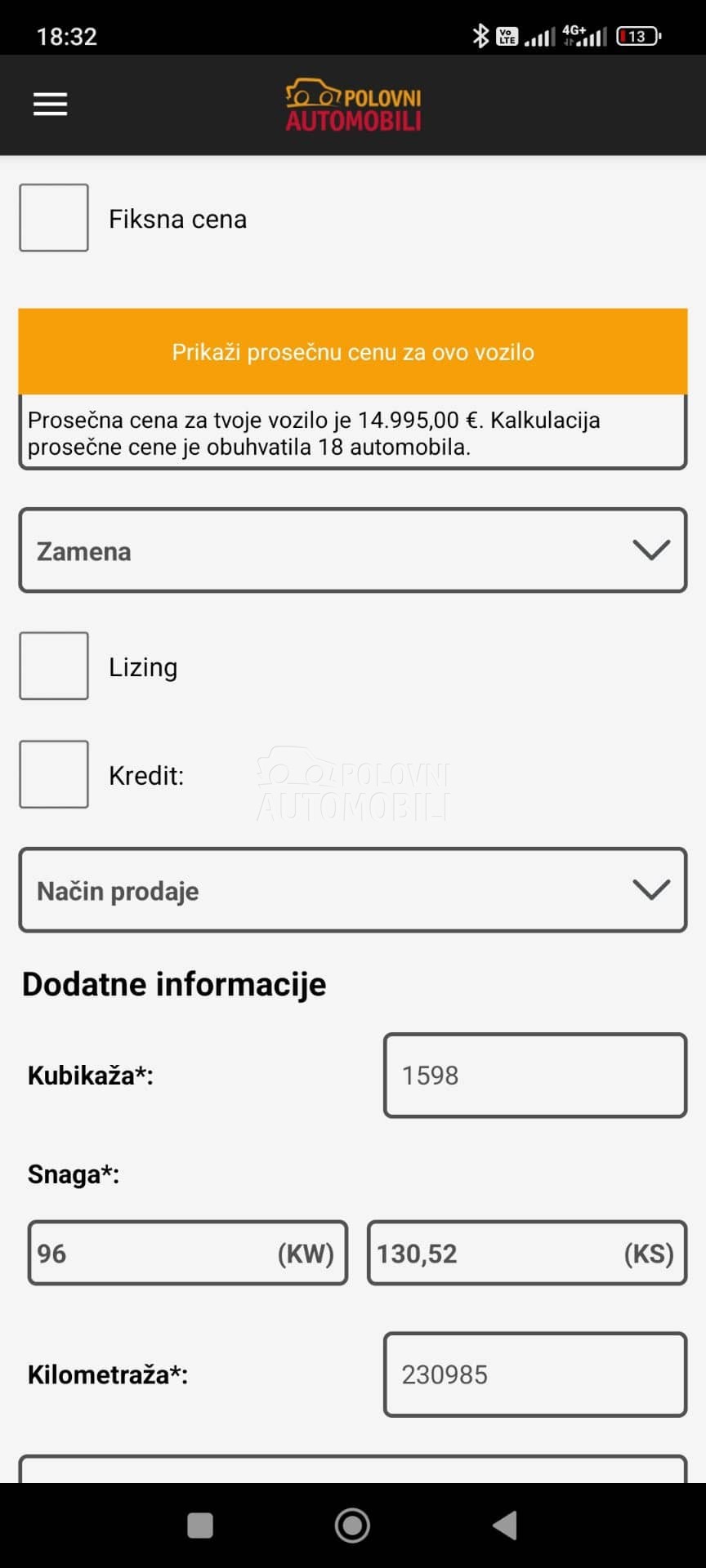The image size is (706, 1568).
Task: Open the Način prodaje dropdown
Action: point(353,890)
